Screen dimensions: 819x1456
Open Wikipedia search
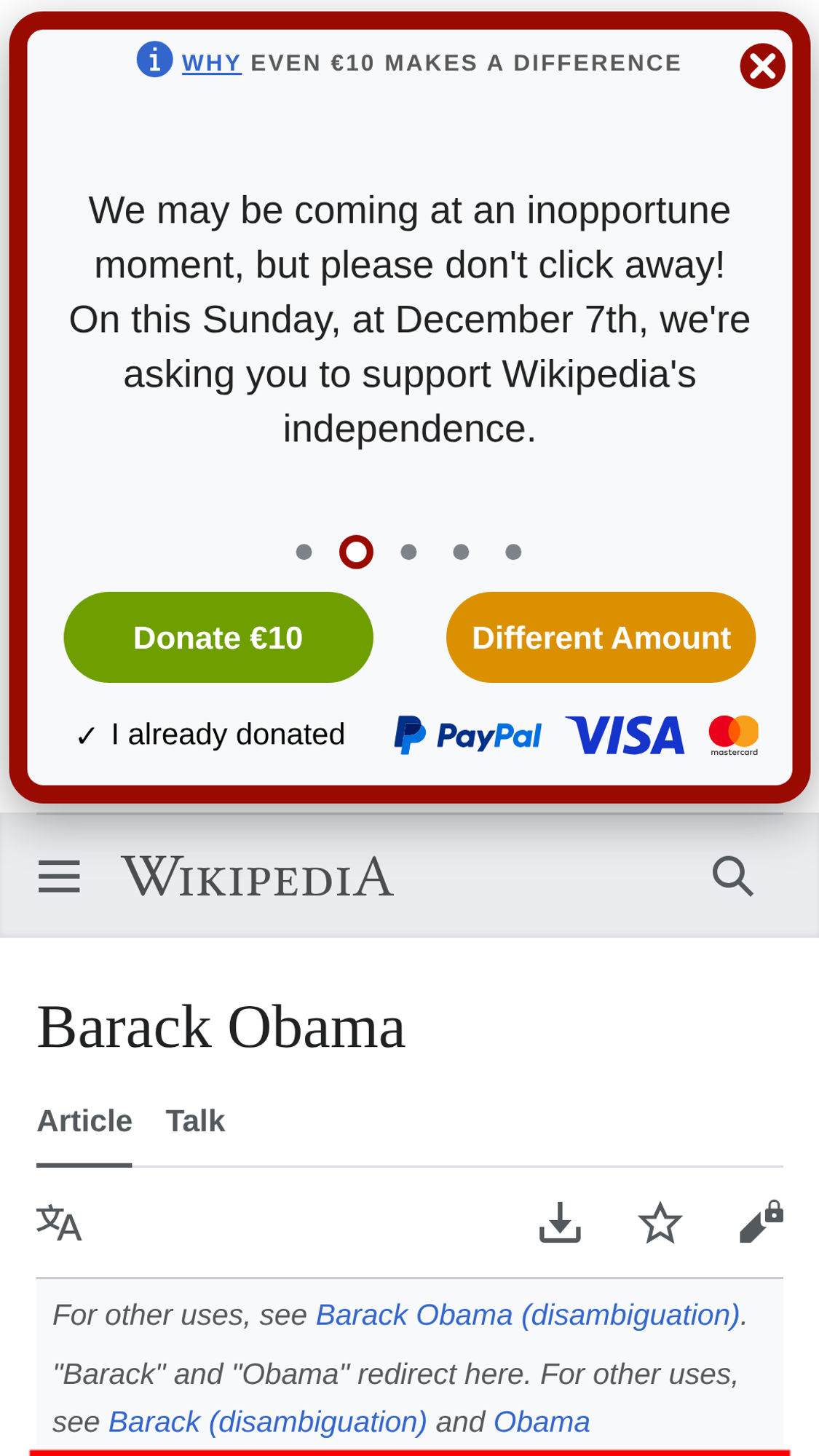pyautogui.click(x=732, y=876)
